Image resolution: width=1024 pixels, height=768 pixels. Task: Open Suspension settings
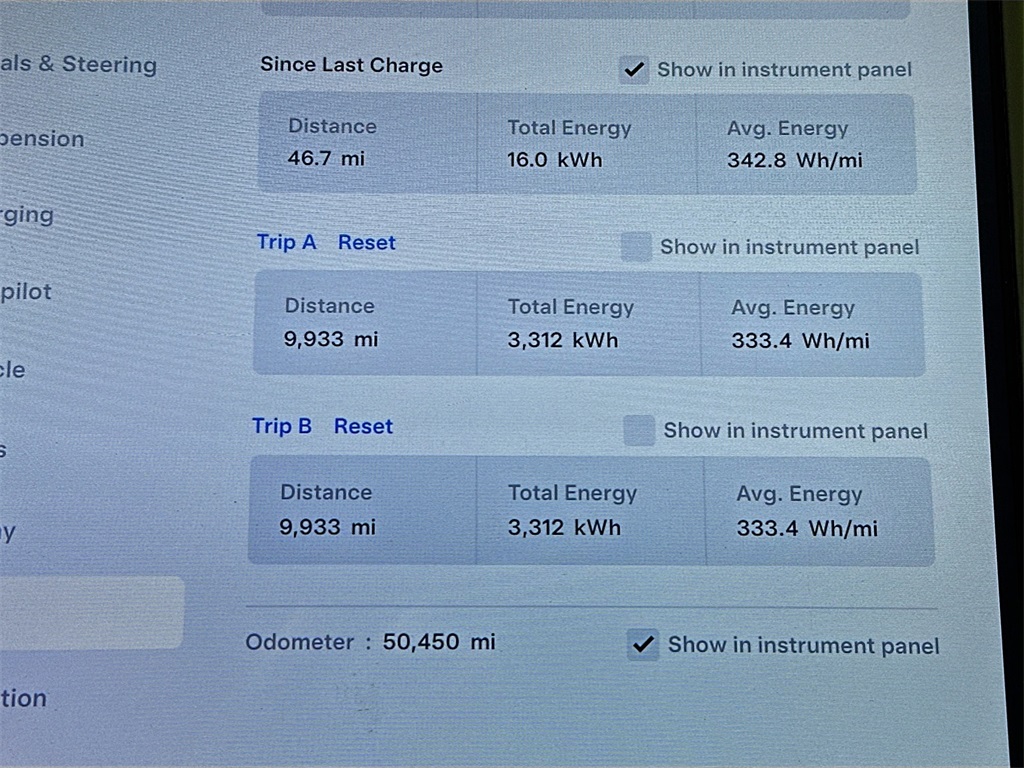pos(42,139)
